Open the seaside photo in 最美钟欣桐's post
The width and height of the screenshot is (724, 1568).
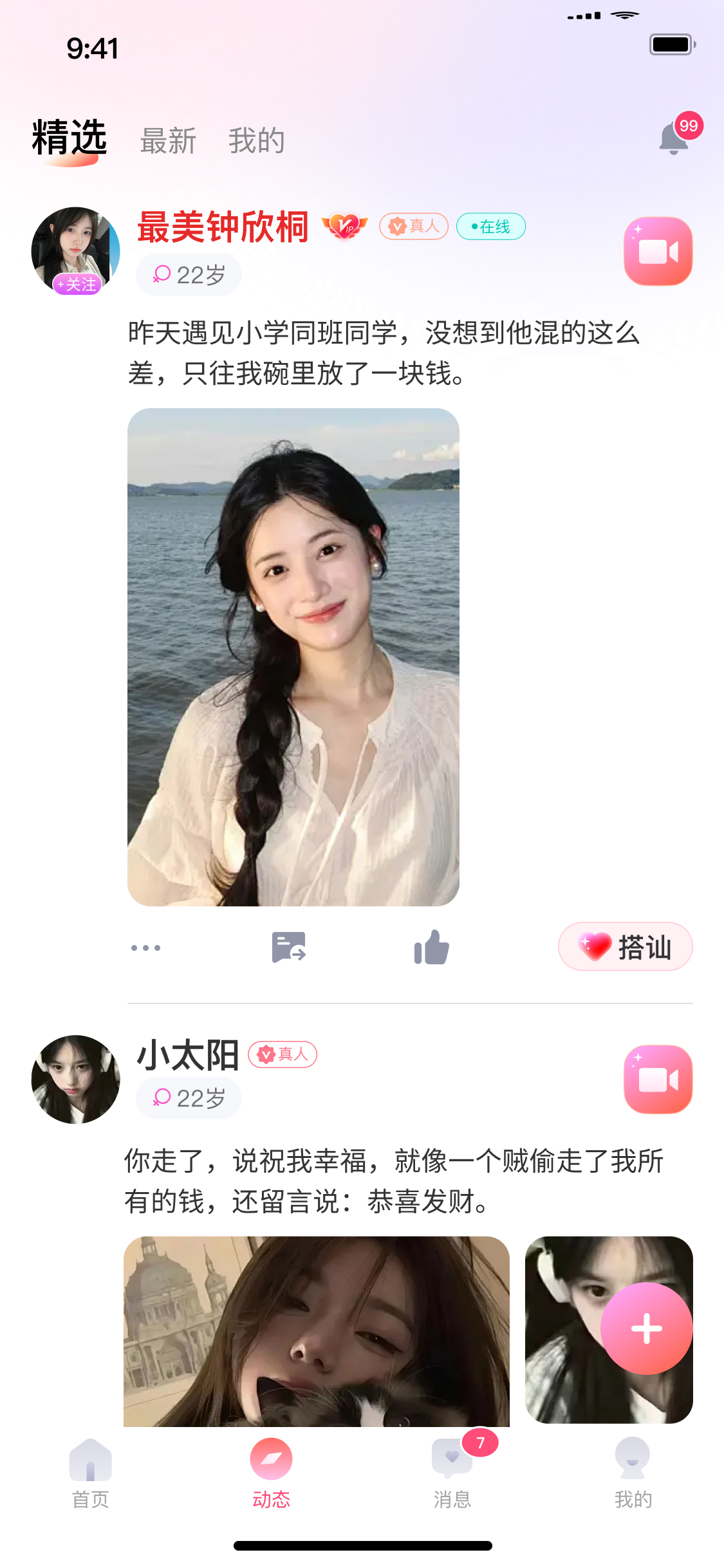(293, 657)
